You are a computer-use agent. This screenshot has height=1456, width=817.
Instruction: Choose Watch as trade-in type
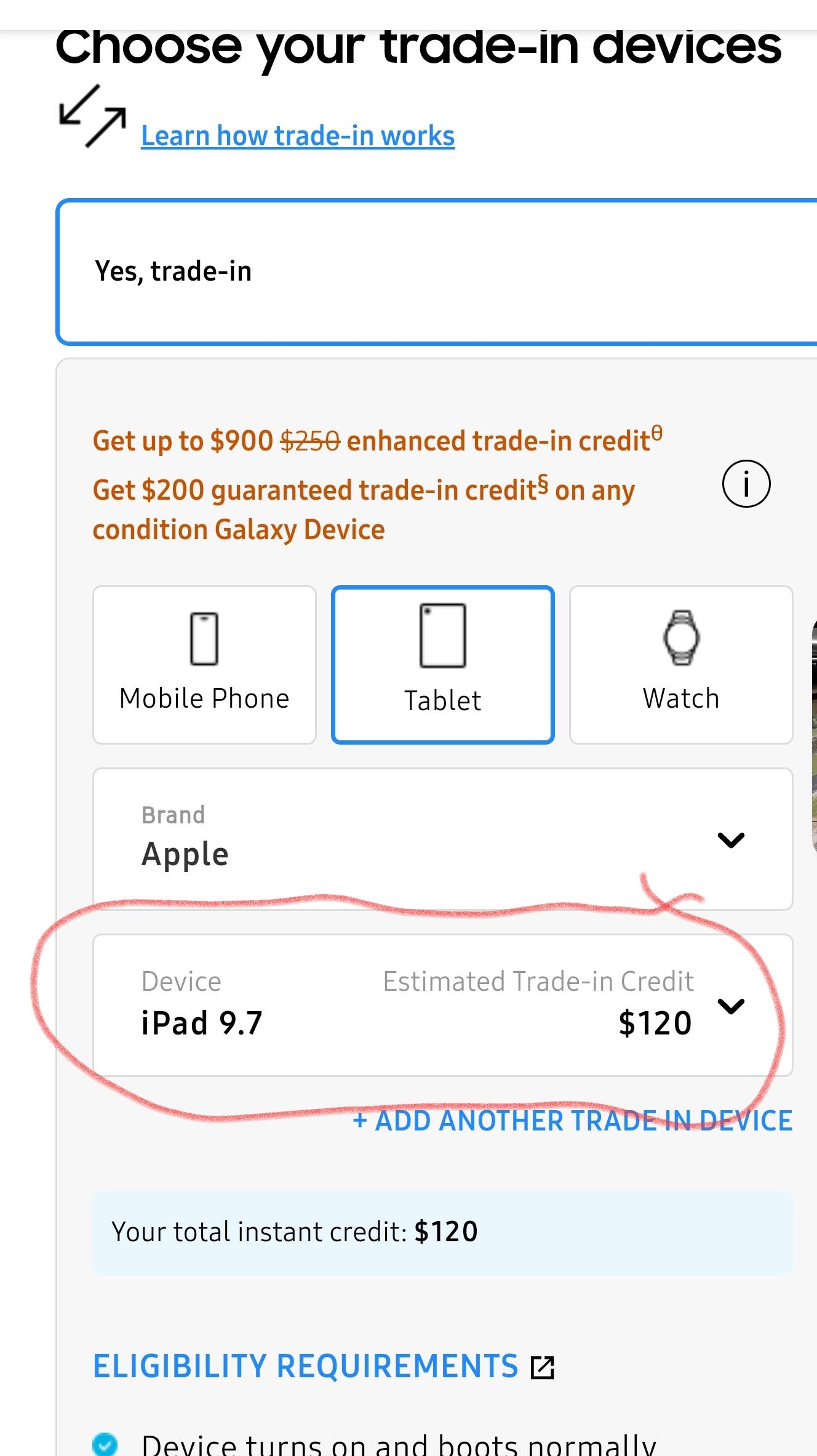click(681, 665)
